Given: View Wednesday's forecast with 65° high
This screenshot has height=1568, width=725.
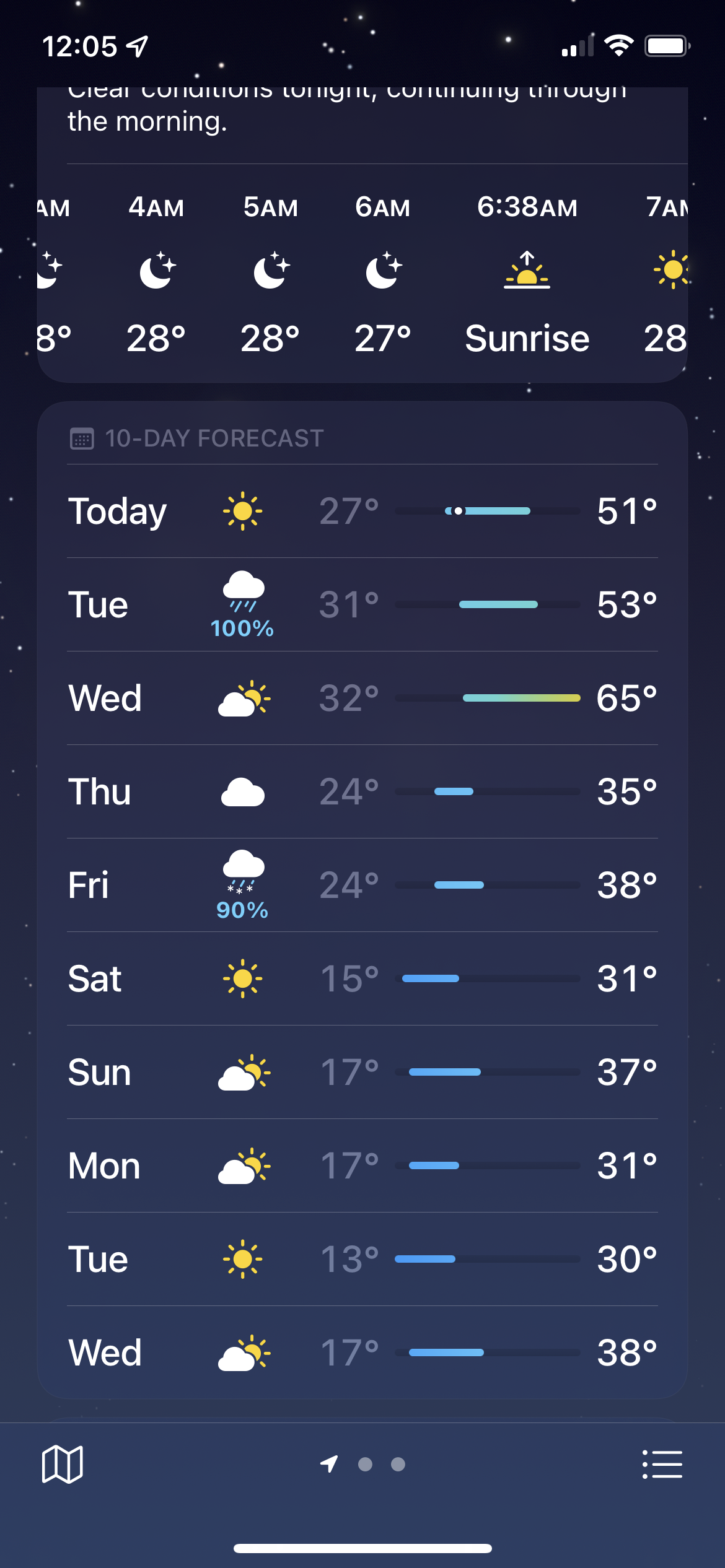Looking at the screenshot, I should [x=362, y=699].
